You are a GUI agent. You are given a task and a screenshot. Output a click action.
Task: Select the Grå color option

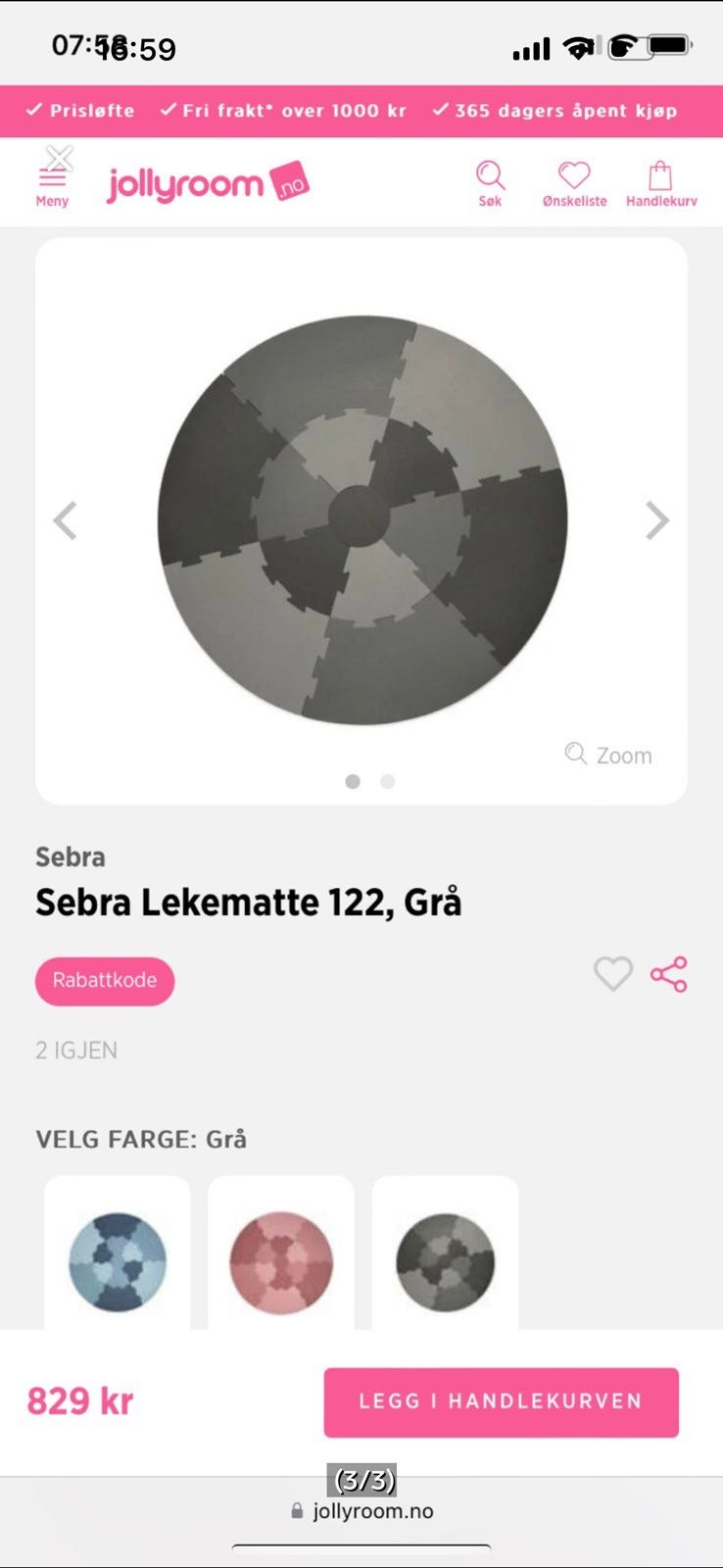[x=444, y=1261]
